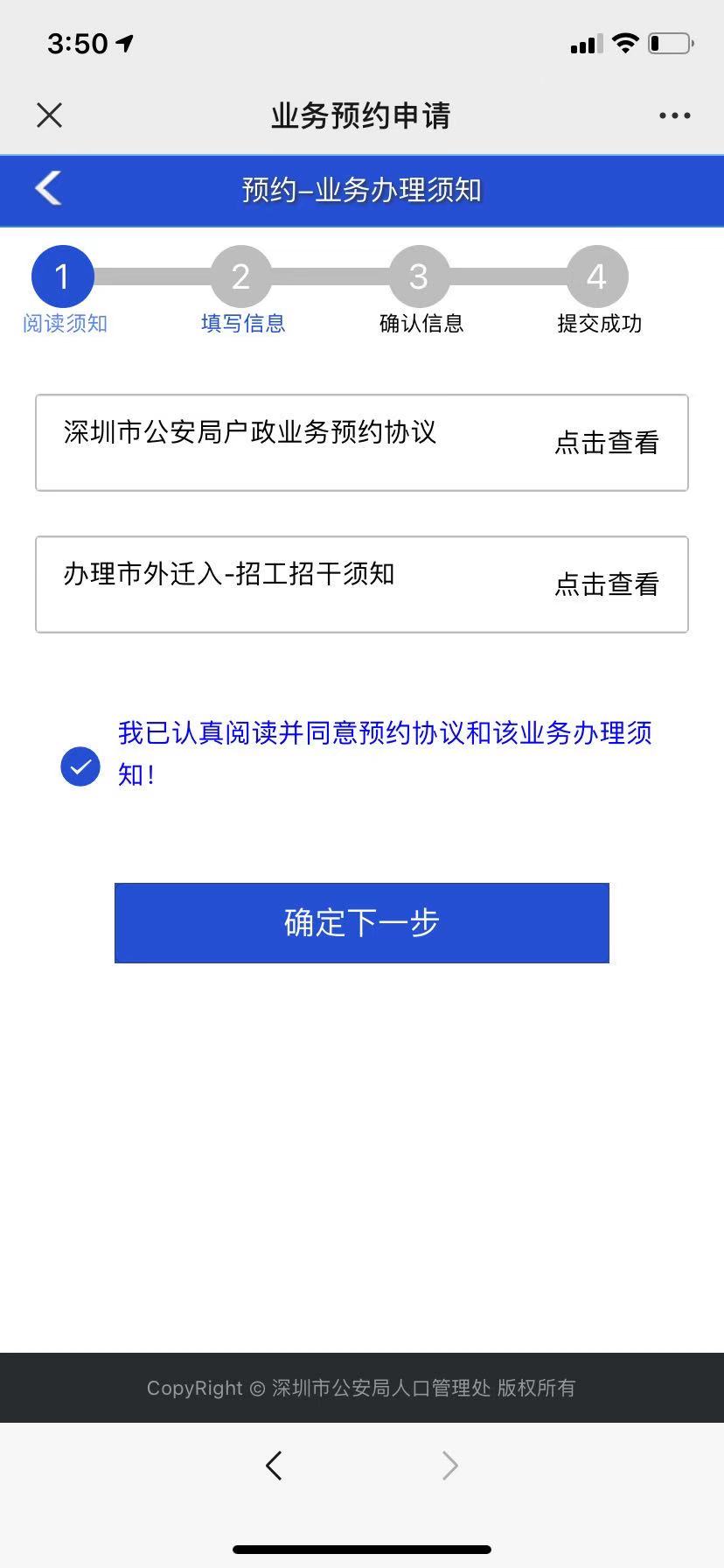Collapse the header with the left chevron

(47, 189)
